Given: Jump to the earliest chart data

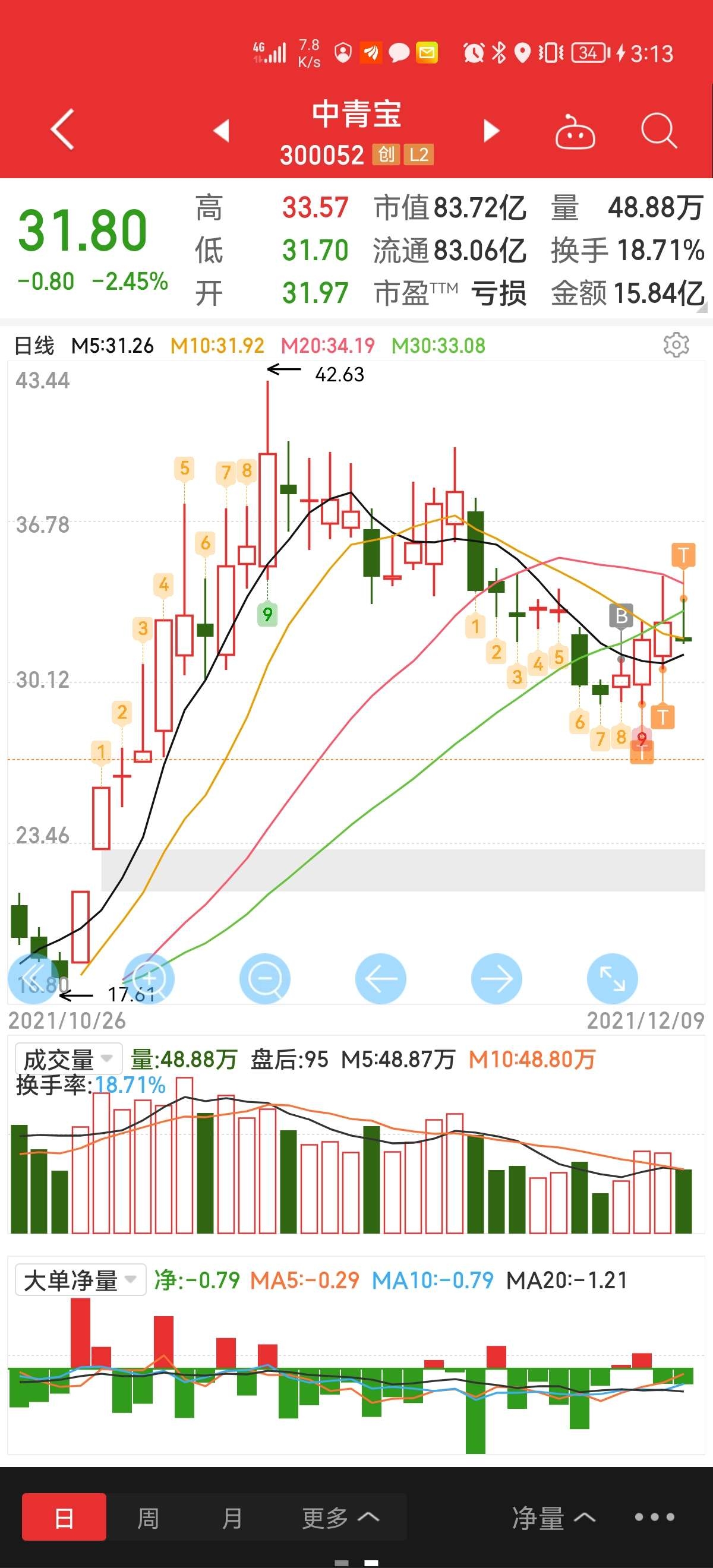Looking at the screenshot, I should [33, 978].
